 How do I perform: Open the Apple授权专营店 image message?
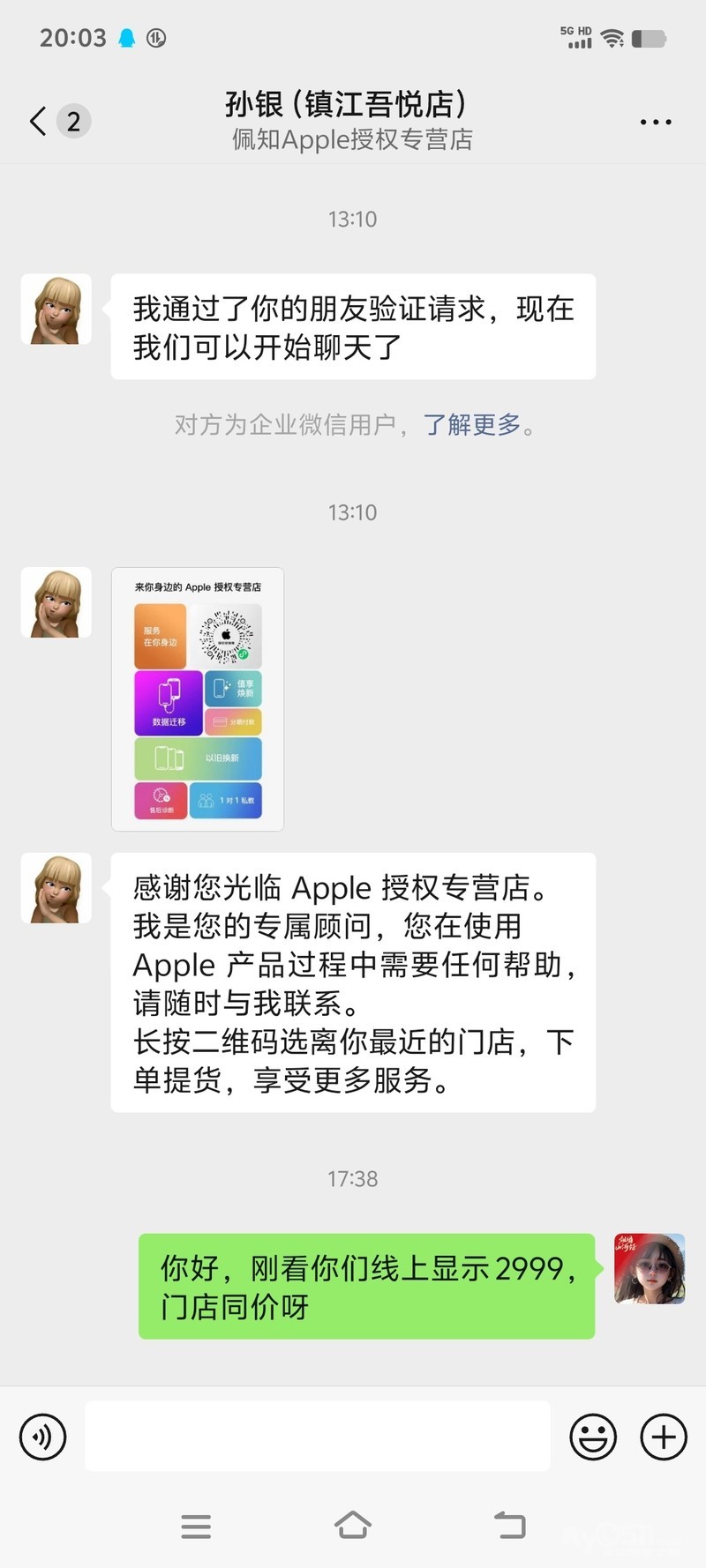[x=198, y=699]
